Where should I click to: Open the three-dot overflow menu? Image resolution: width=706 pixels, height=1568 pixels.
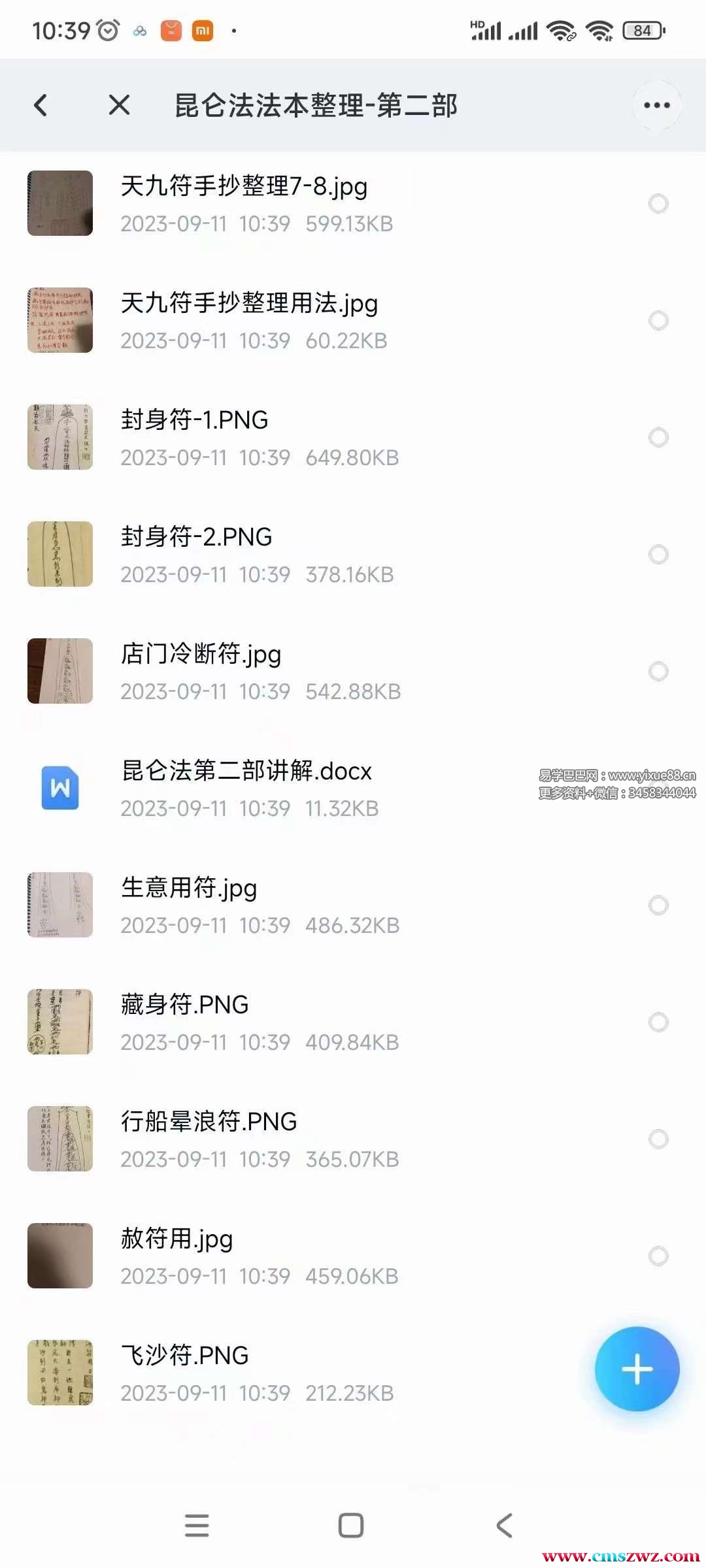(x=656, y=105)
